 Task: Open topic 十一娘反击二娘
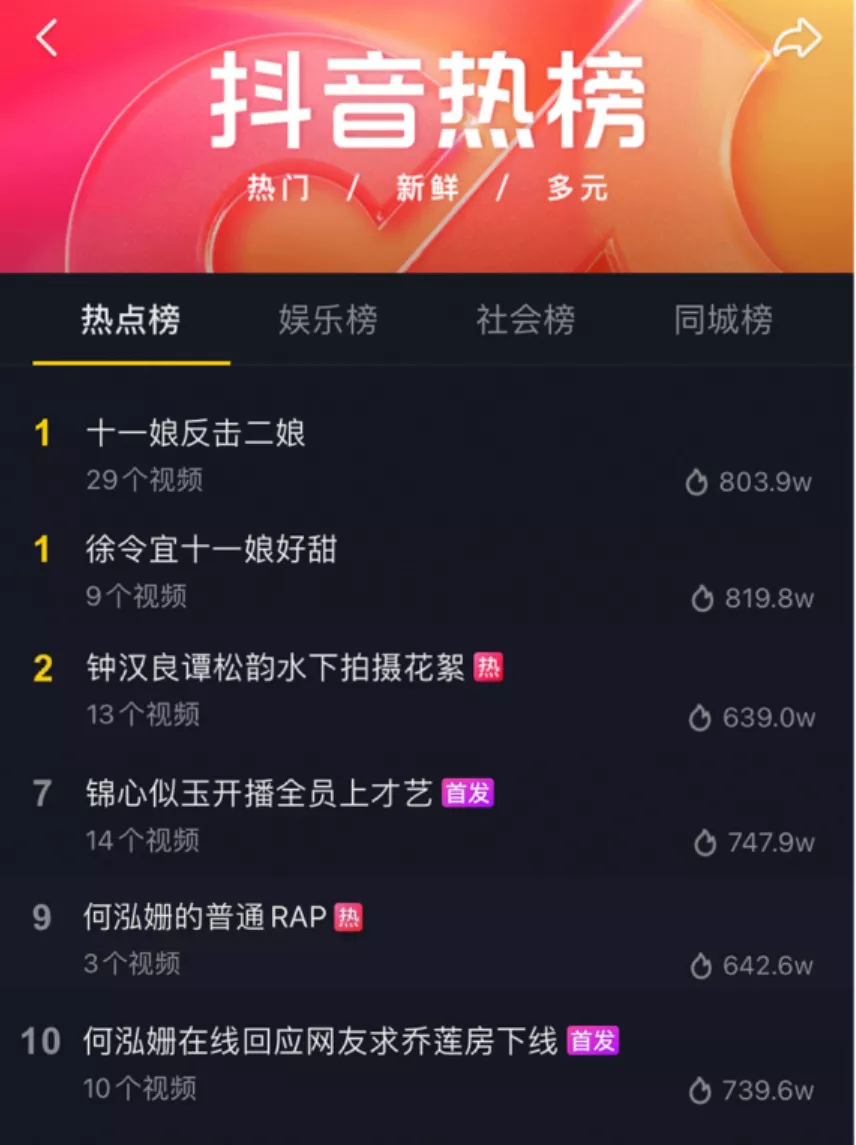pyautogui.click(x=196, y=433)
